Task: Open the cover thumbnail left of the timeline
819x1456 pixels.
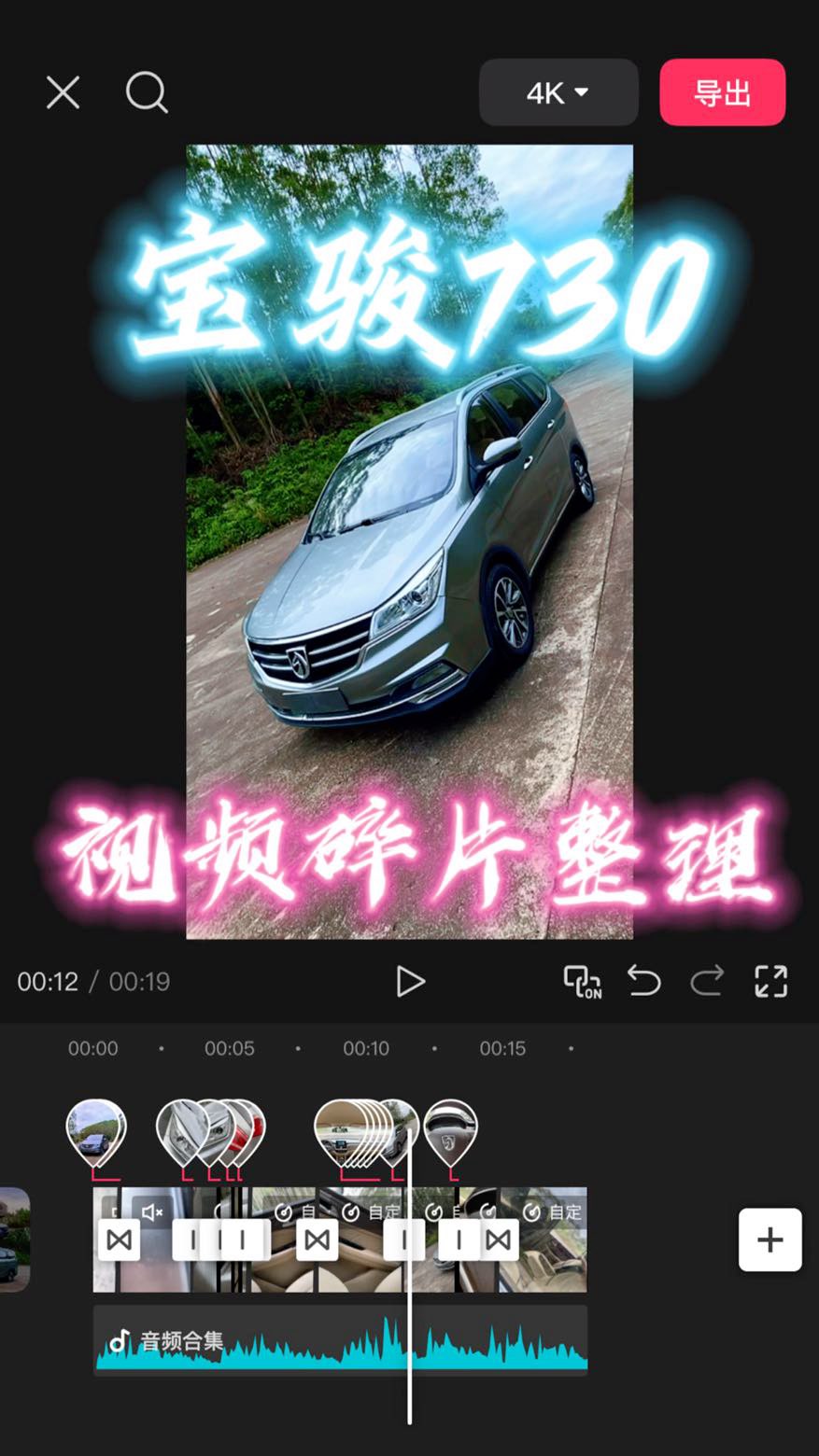Action: (x=13, y=1239)
